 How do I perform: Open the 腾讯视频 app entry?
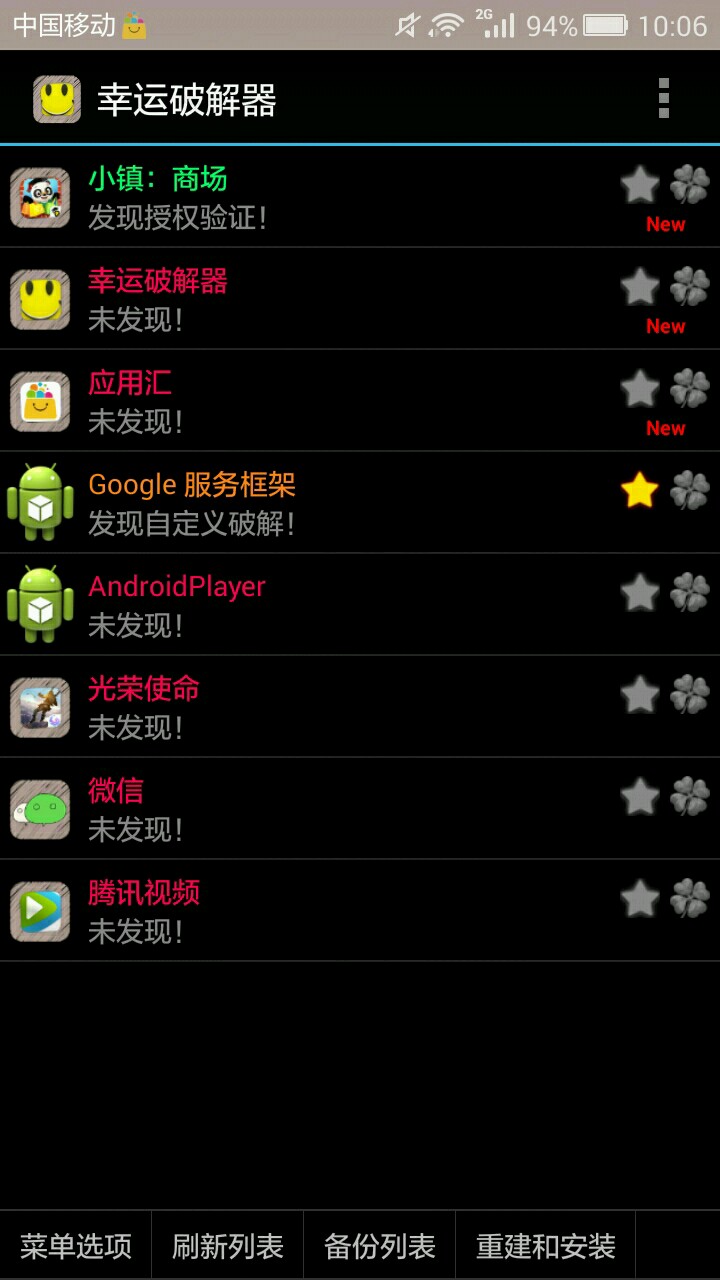pyautogui.click(x=300, y=912)
